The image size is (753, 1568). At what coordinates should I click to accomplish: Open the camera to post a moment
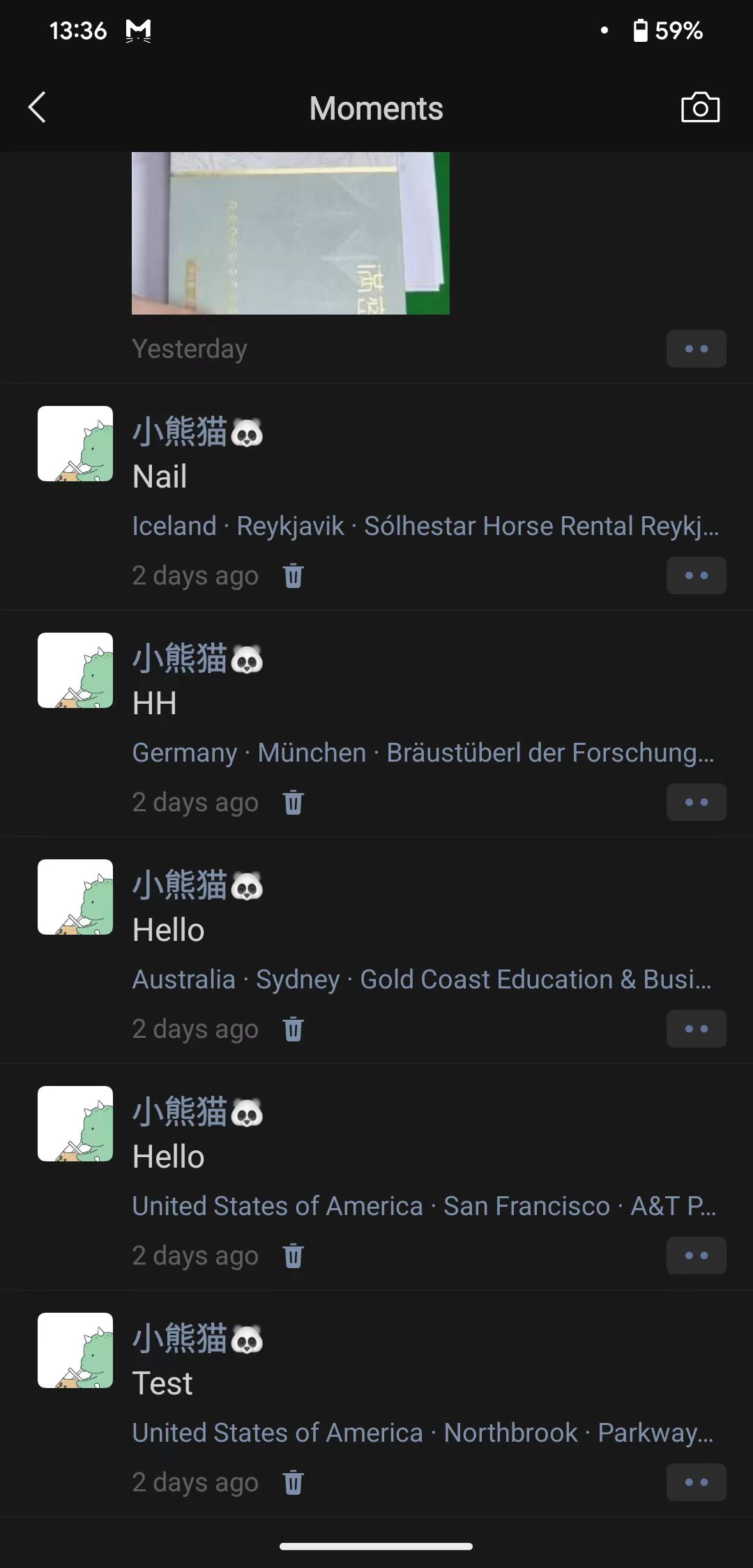[x=700, y=108]
